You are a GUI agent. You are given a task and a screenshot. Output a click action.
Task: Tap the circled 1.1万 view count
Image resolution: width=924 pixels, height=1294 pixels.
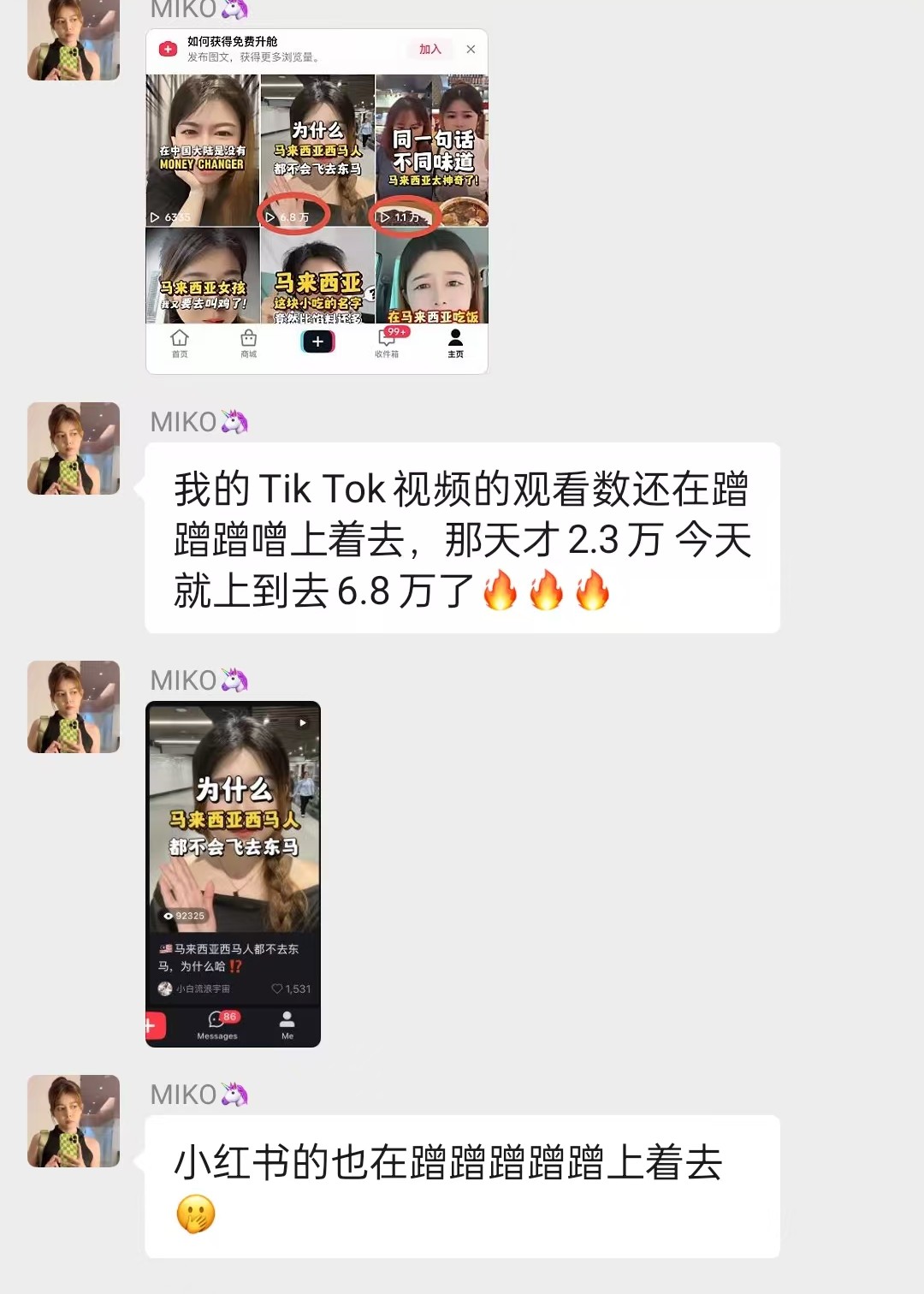409,215
